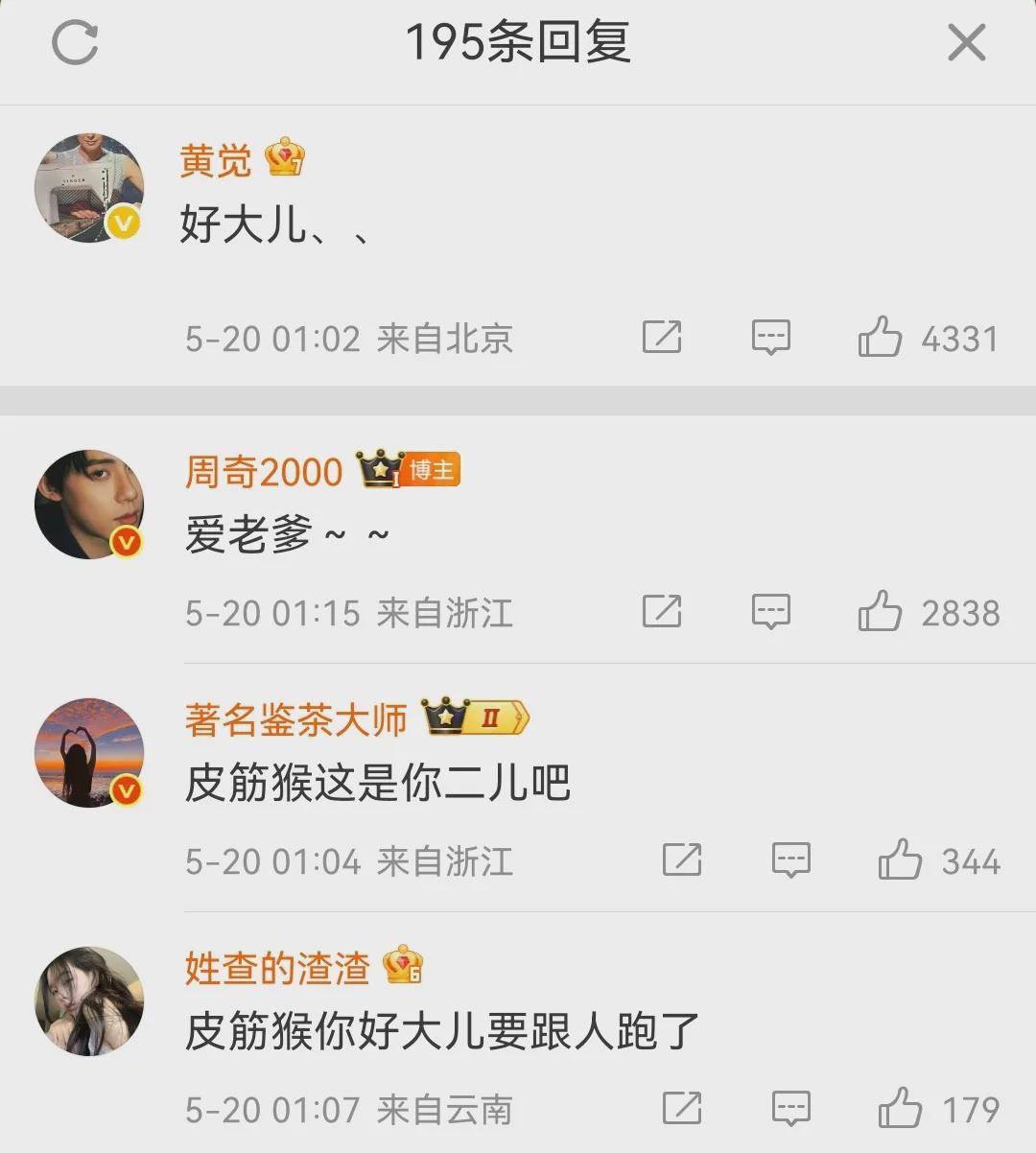This screenshot has width=1036, height=1153.
Task: Like 周奇2000's reply
Action: (x=880, y=612)
